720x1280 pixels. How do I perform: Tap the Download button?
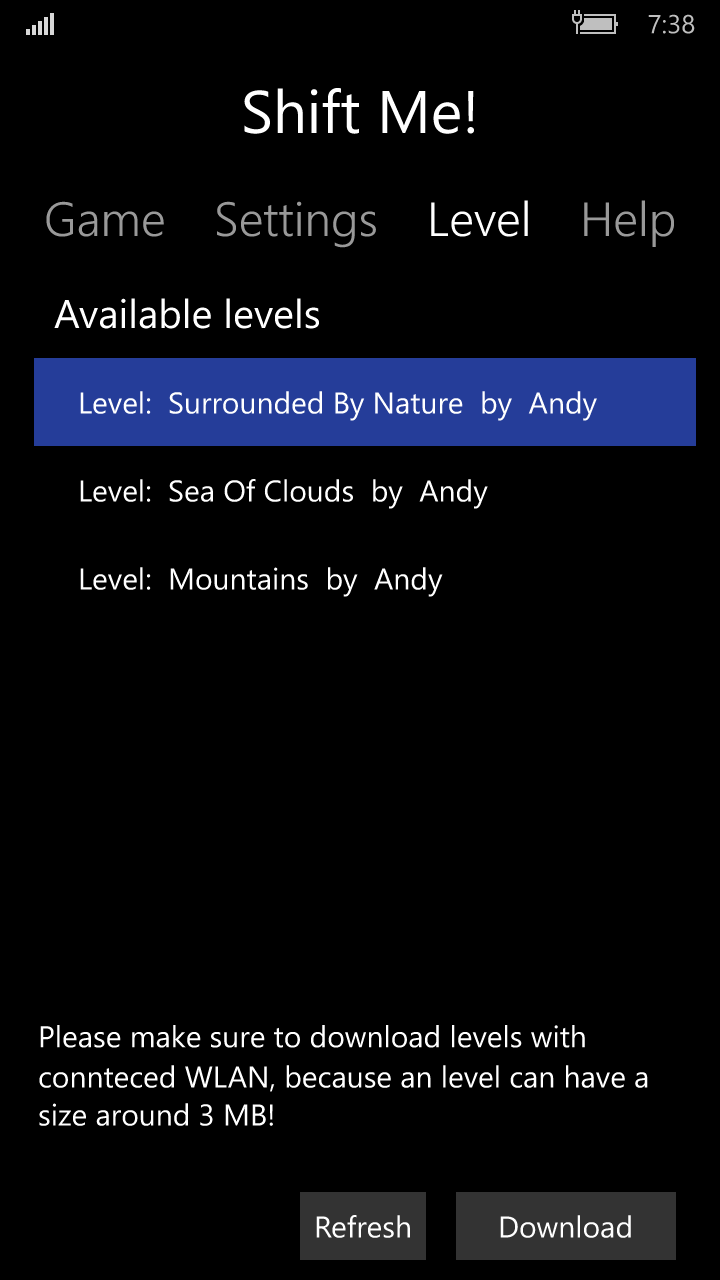pos(565,1226)
